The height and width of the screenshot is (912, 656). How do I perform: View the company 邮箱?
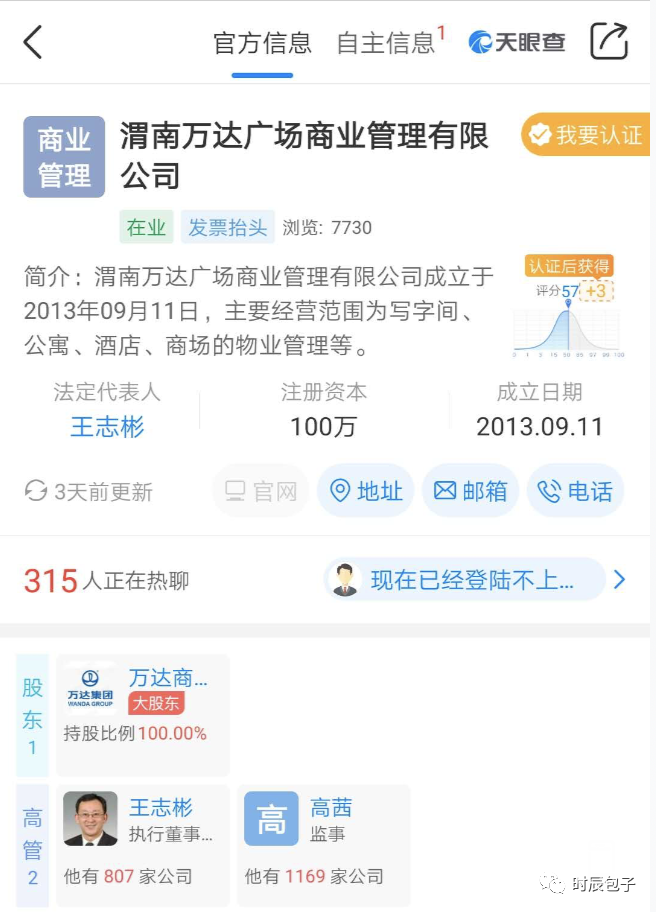coord(471,491)
